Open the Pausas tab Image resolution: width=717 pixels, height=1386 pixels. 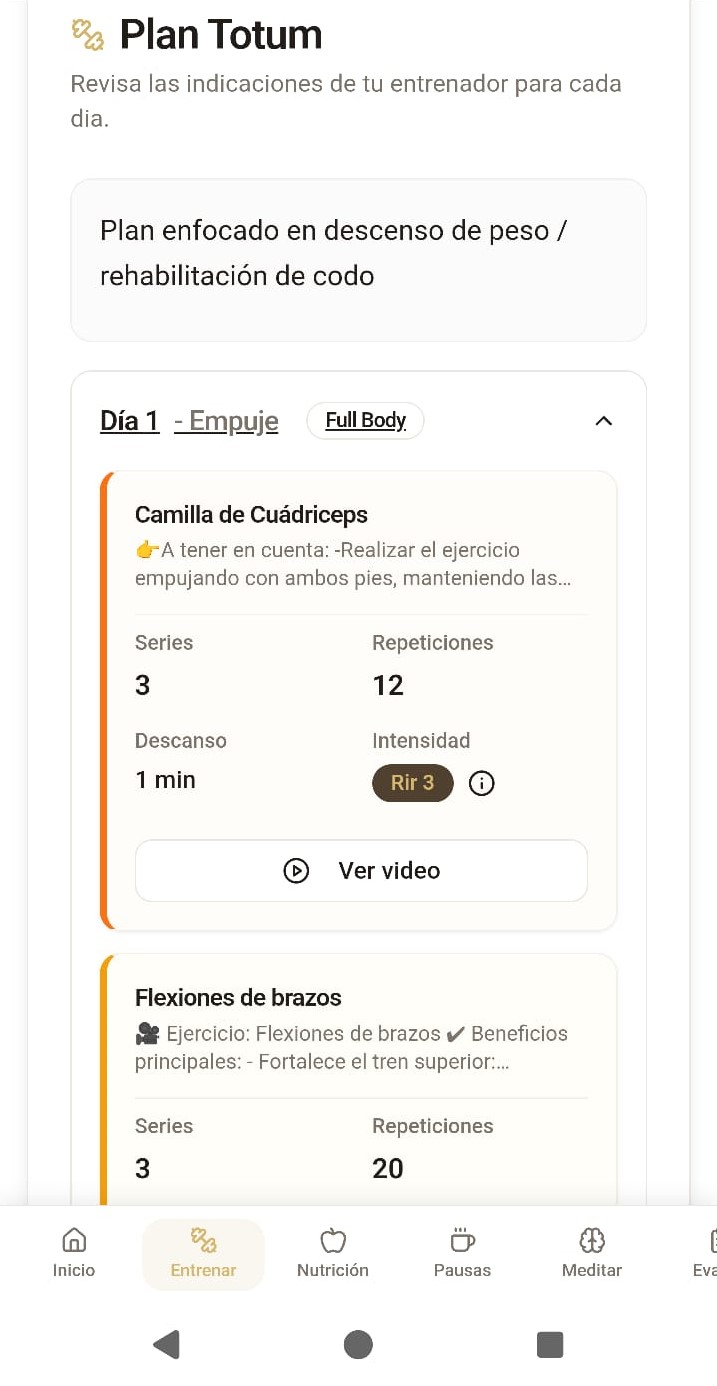click(x=462, y=1254)
